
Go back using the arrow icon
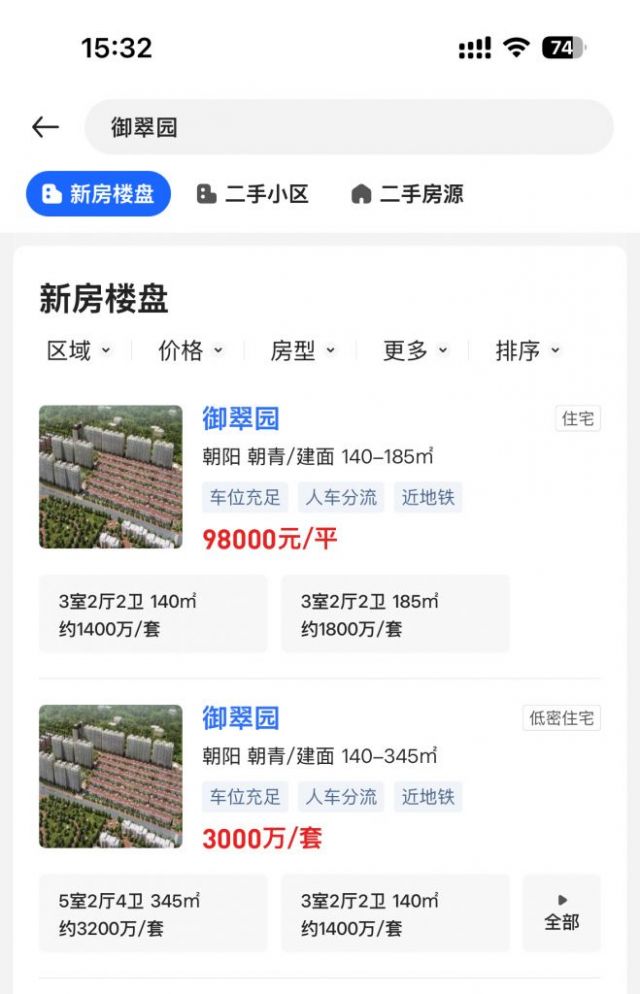(x=45, y=127)
